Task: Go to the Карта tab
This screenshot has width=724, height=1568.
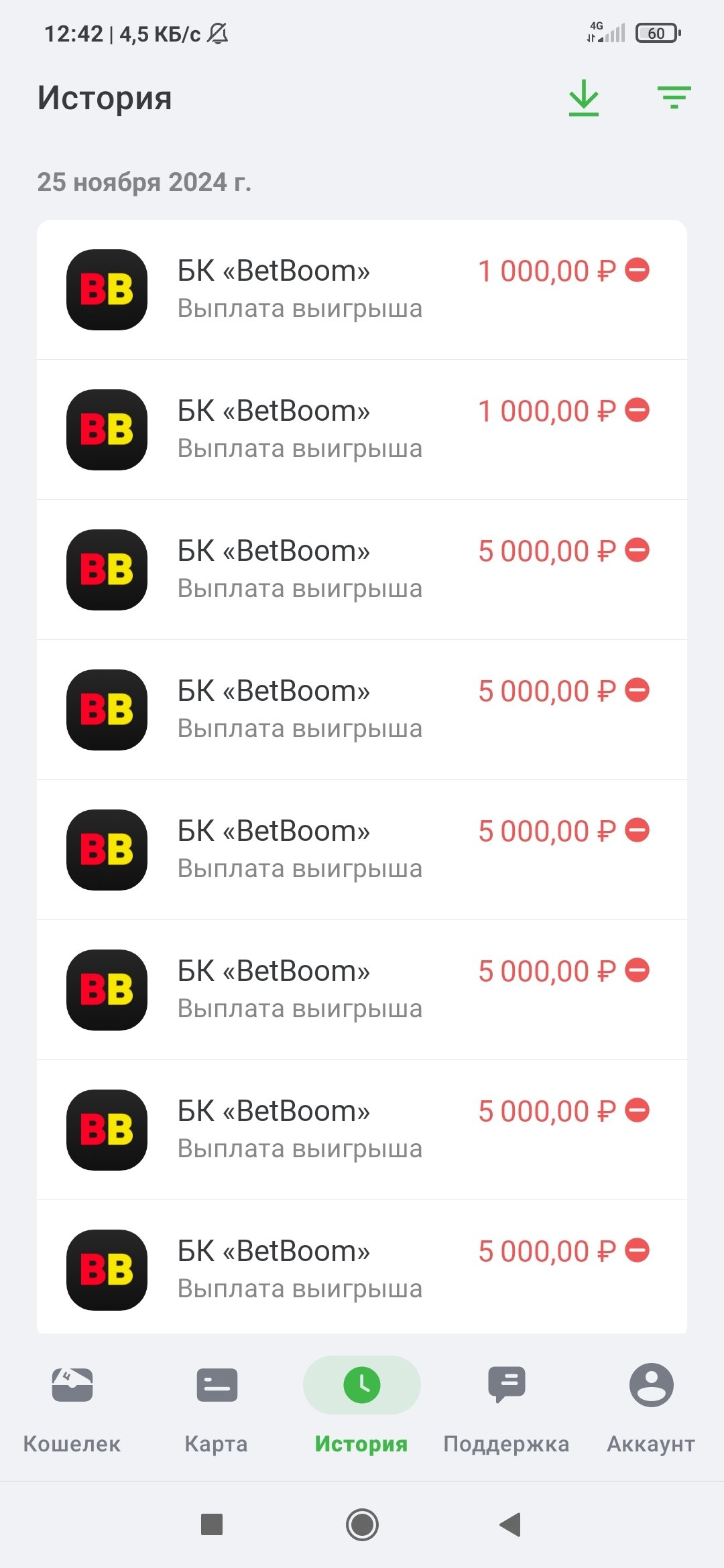Action: [x=217, y=1404]
